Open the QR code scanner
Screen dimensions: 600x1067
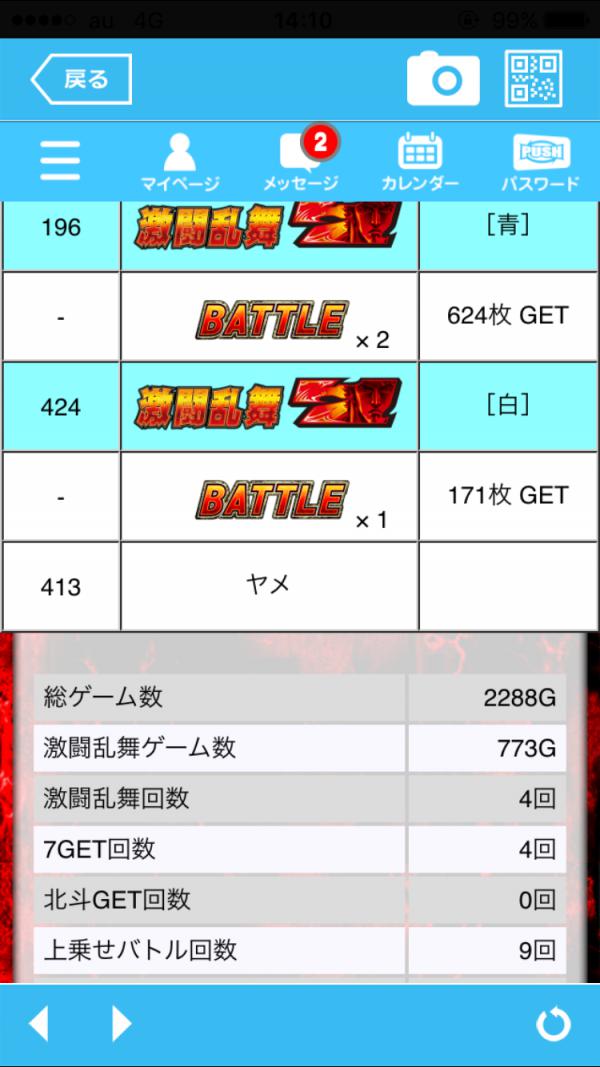(x=533, y=79)
